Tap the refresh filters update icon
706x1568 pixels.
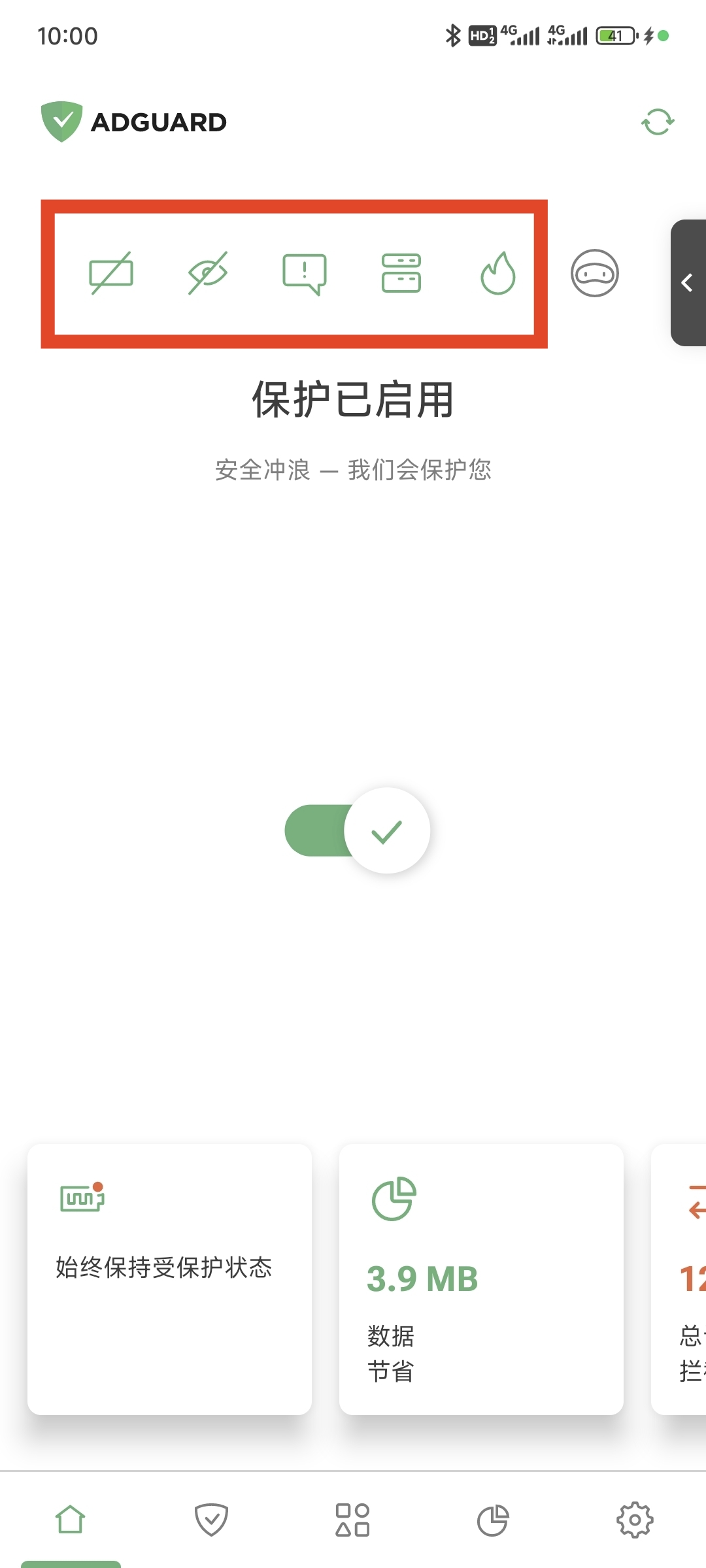click(x=658, y=122)
